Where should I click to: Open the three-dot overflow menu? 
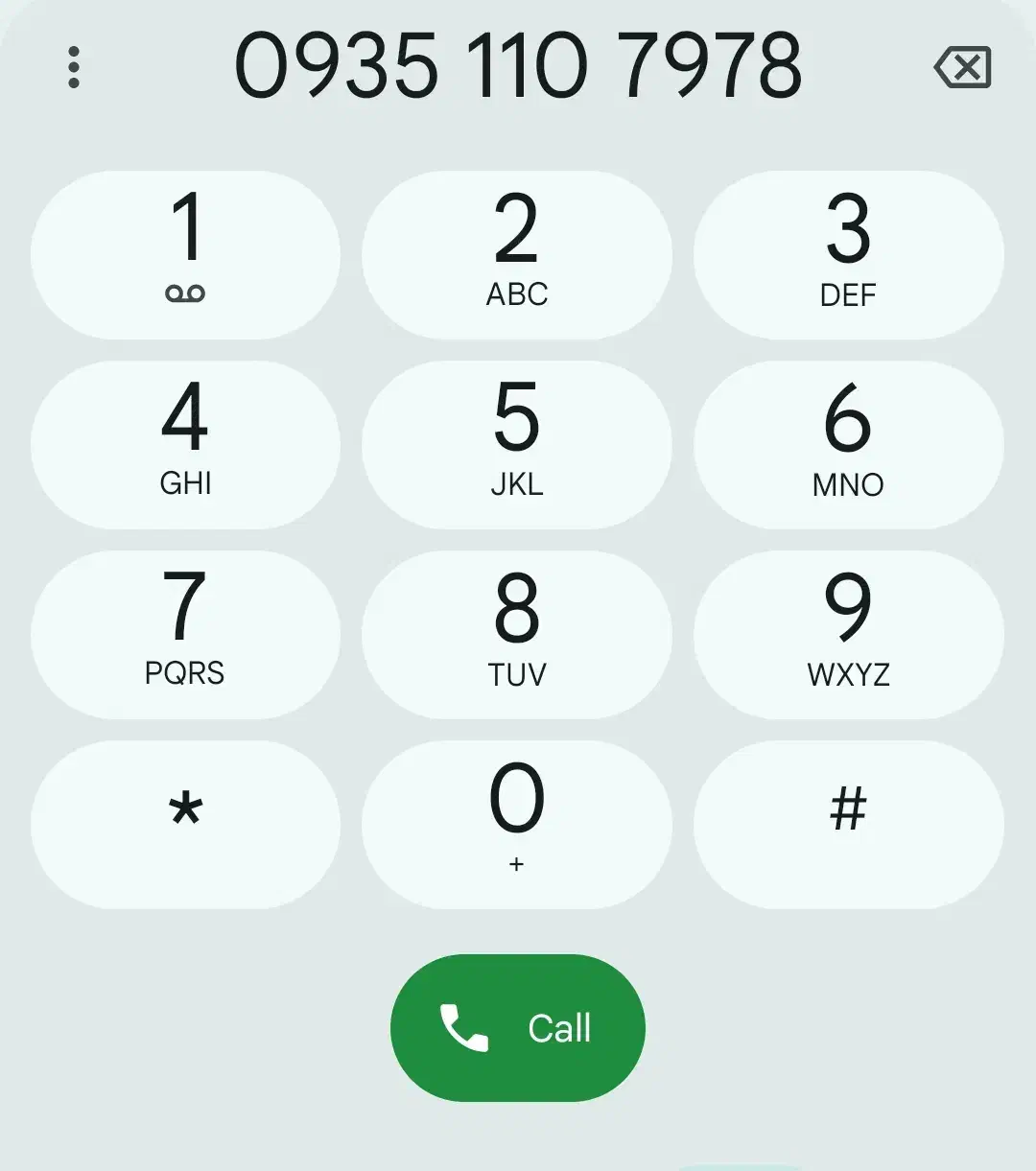tap(74, 67)
